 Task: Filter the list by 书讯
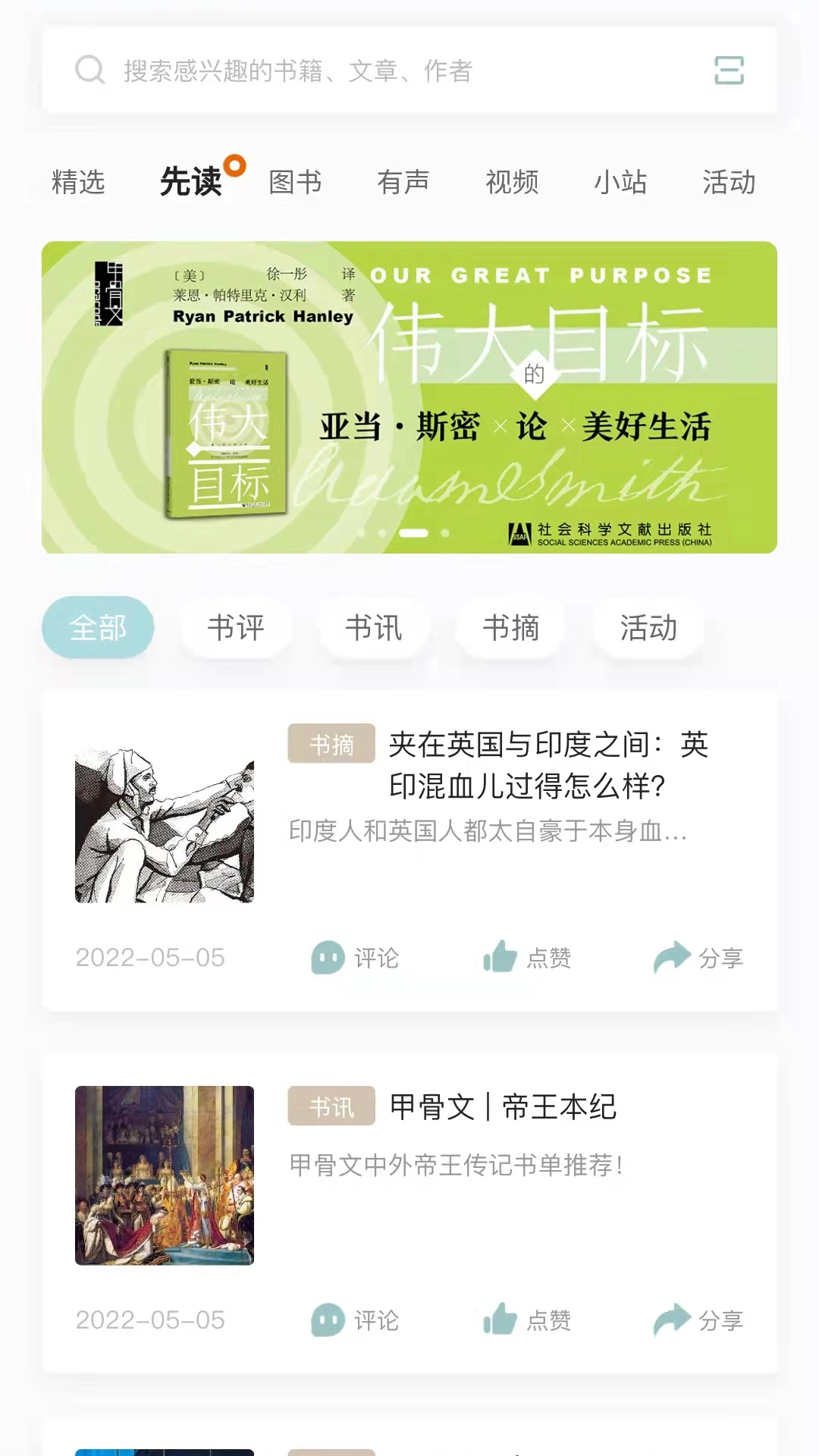pyautogui.click(x=374, y=628)
